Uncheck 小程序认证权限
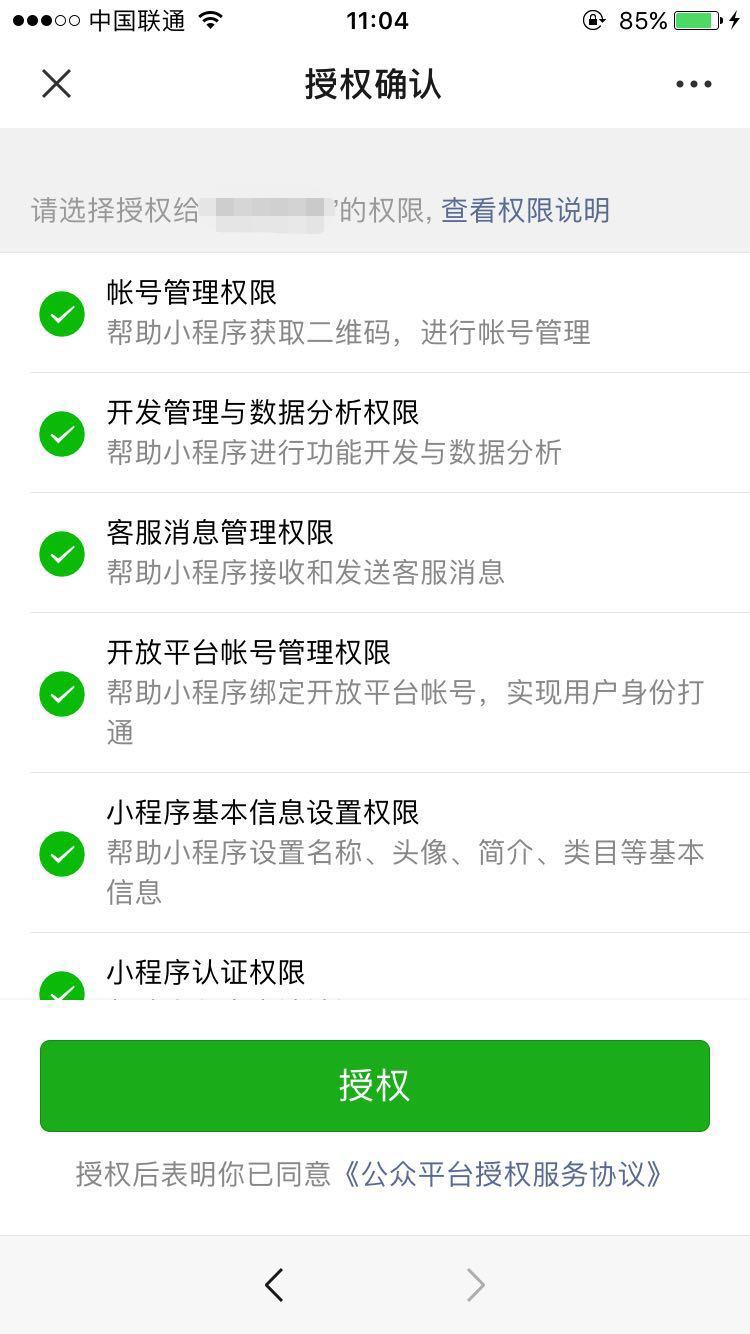The image size is (750, 1334). (62, 986)
